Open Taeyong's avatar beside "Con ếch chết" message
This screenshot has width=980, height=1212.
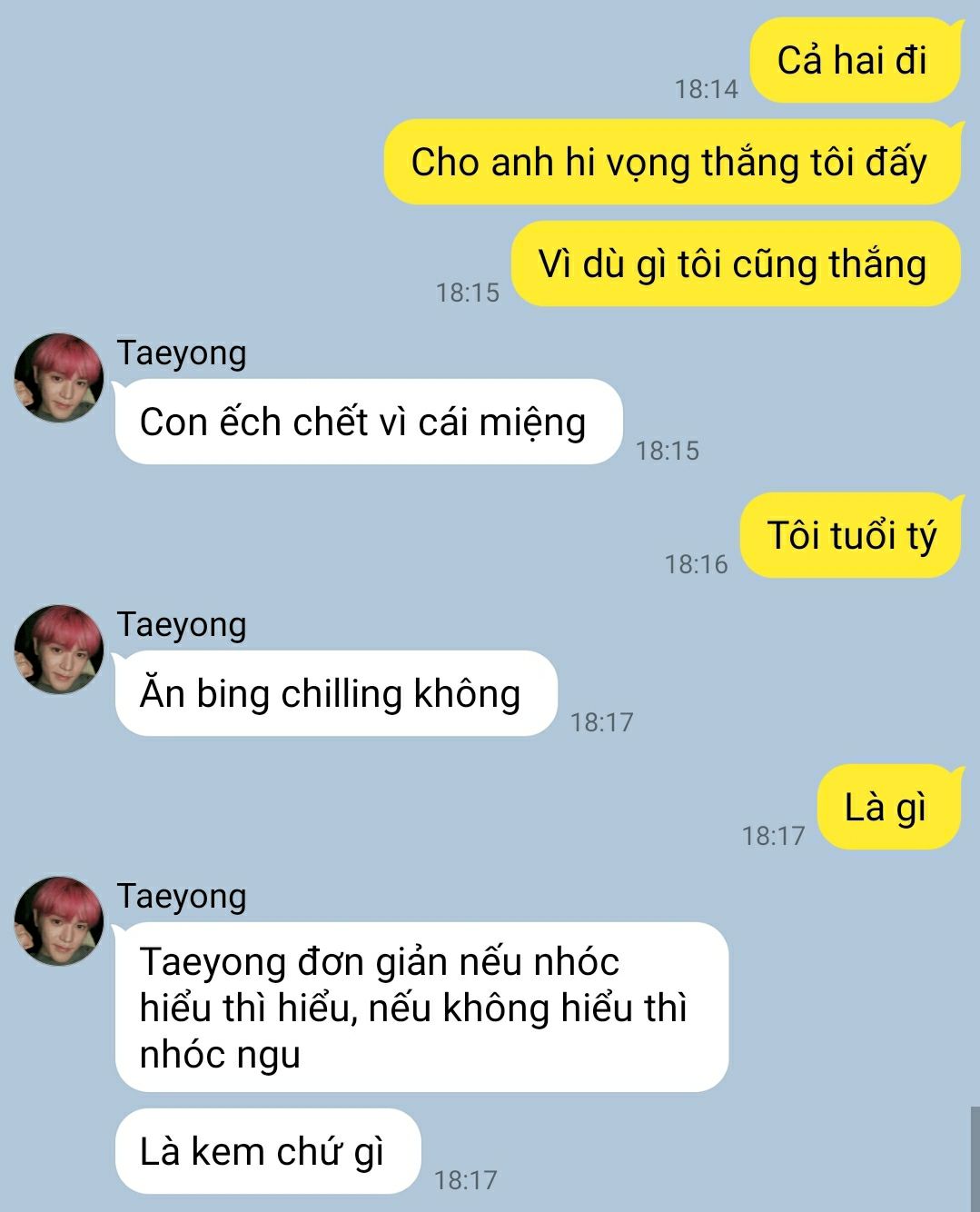pyautogui.click(x=59, y=378)
